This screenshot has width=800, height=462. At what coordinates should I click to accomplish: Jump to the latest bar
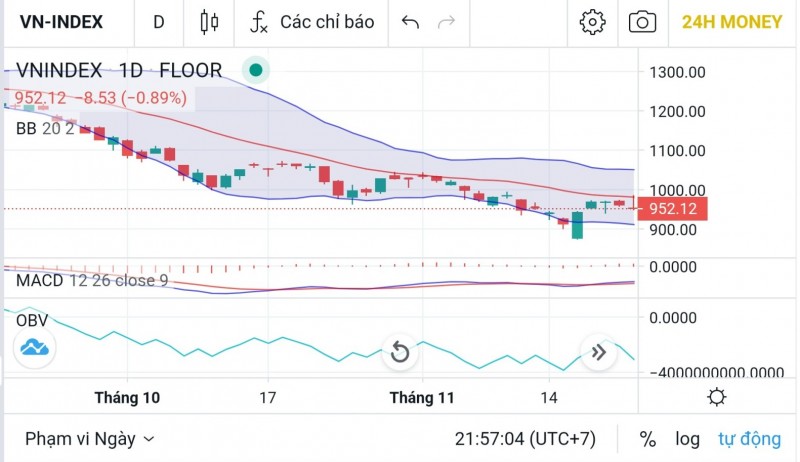pyautogui.click(x=598, y=352)
